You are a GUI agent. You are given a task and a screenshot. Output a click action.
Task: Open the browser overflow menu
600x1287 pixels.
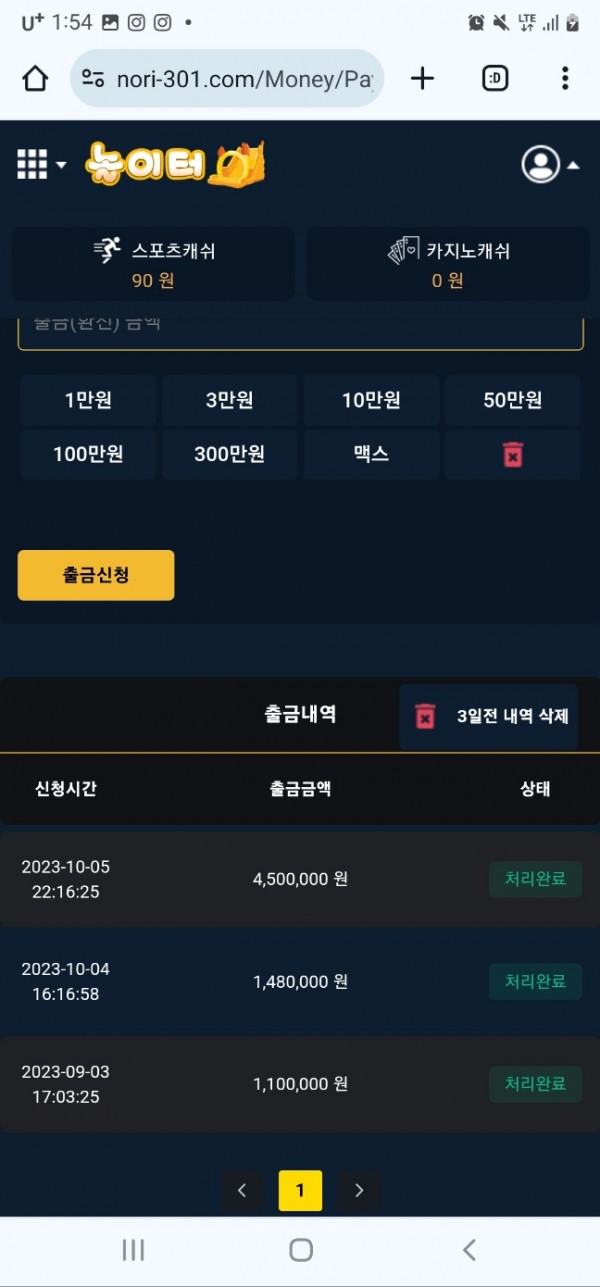(x=565, y=79)
